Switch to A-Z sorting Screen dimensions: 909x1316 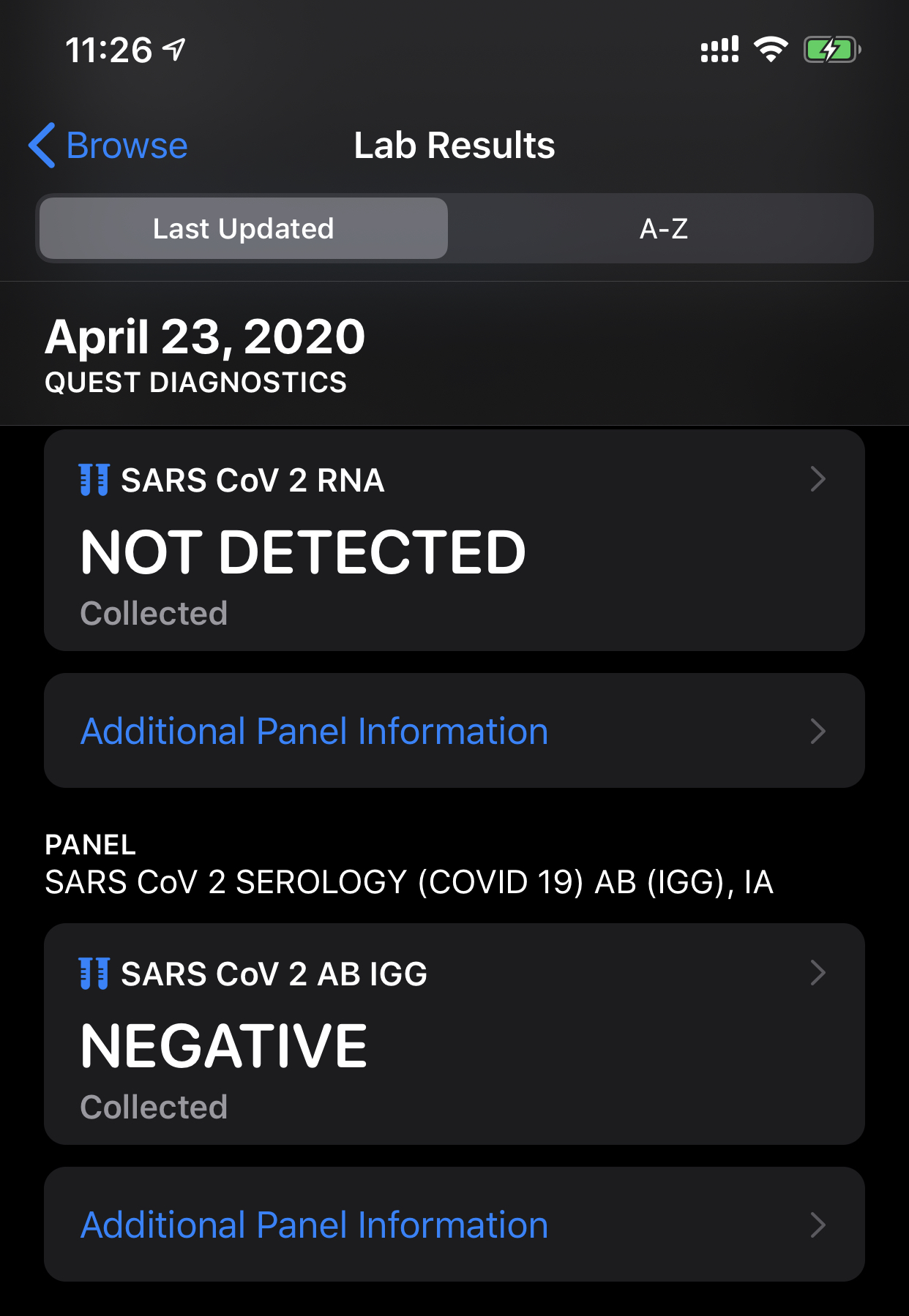663,228
